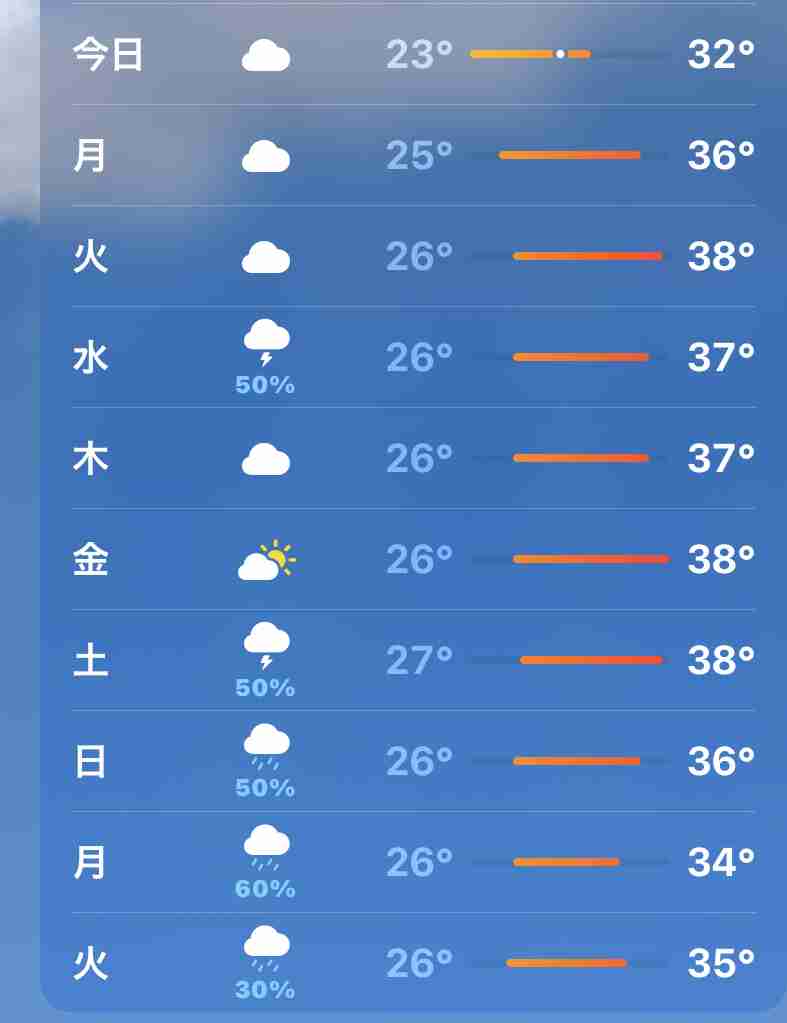This screenshot has width=787, height=1023.
Task: Tap the 金曜日 temperature bar
Action: [590, 558]
